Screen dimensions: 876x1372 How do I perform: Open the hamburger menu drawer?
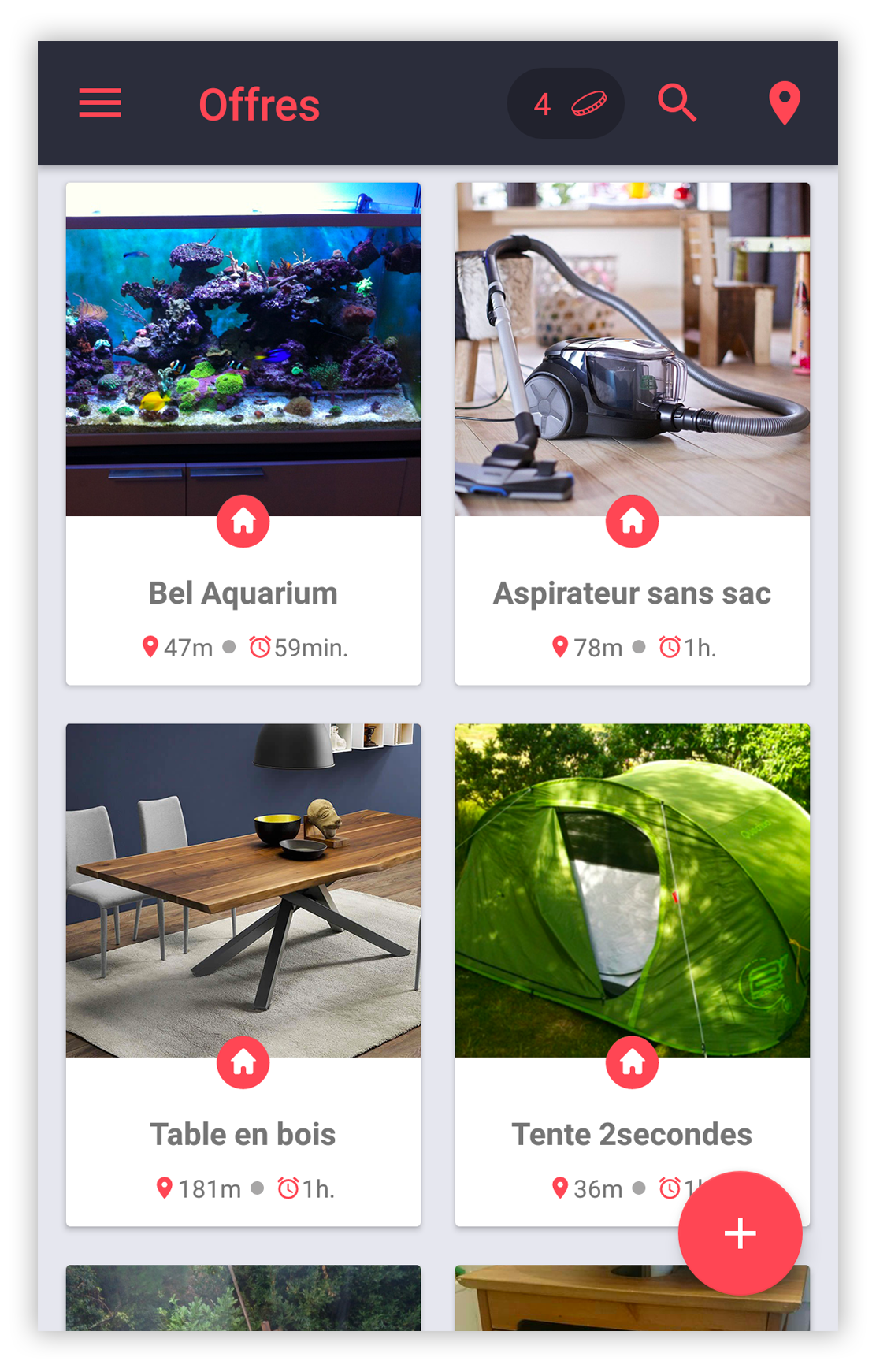click(100, 103)
